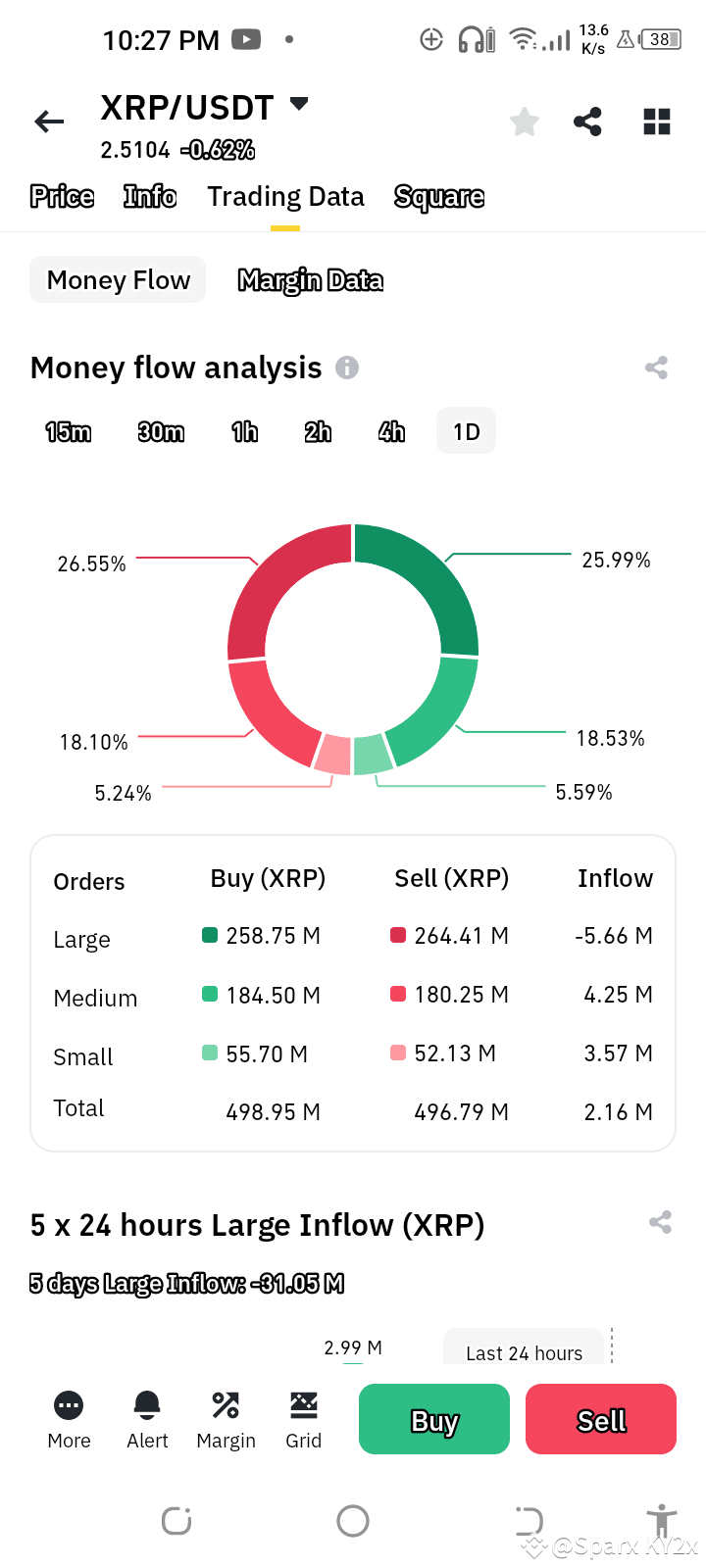The width and height of the screenshot is (706, 1568).
Task: Expand the Last 24 hours selector
Action: (523, 1352)
